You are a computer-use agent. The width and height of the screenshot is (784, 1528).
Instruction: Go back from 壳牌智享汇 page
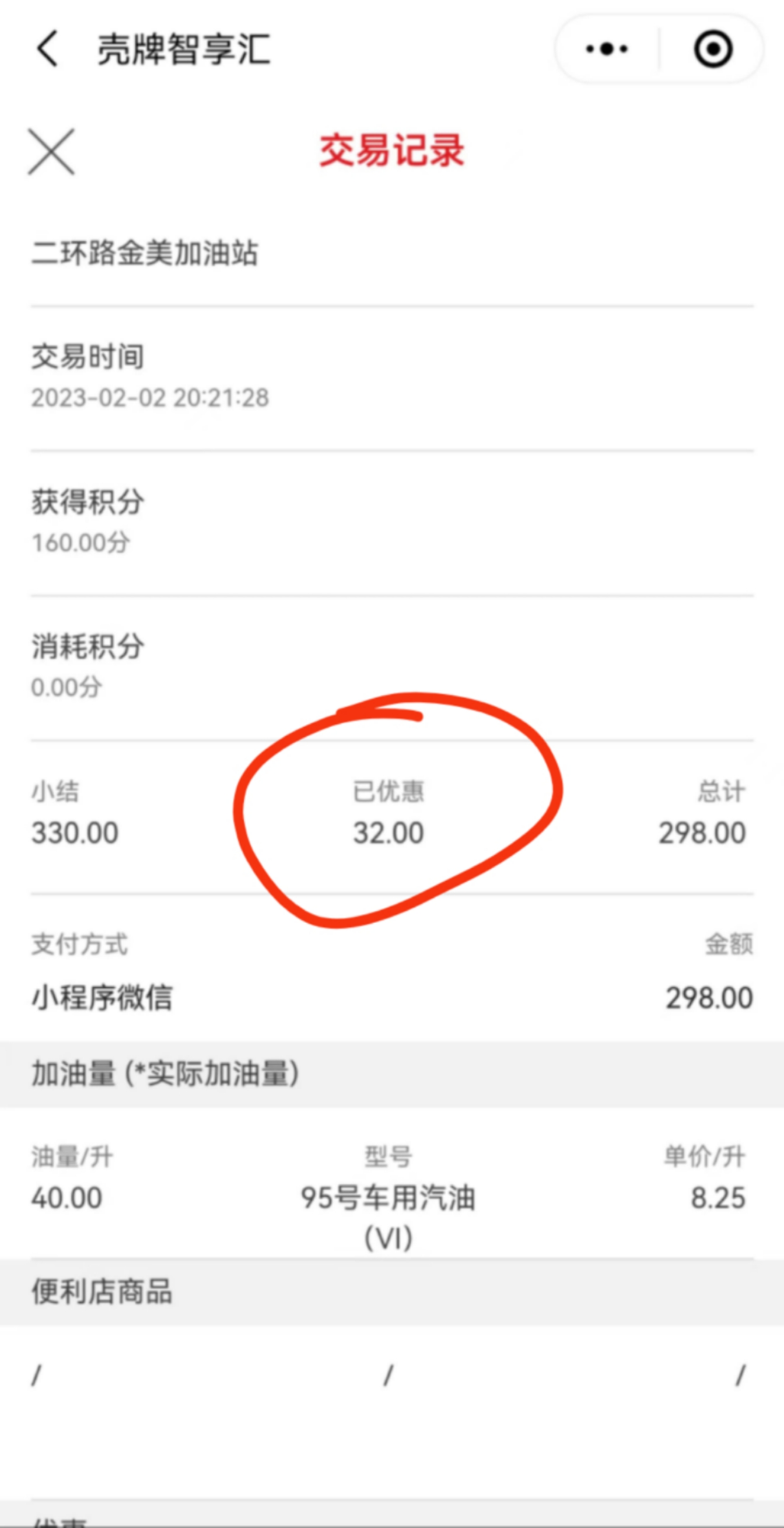(x=47, y=48)
